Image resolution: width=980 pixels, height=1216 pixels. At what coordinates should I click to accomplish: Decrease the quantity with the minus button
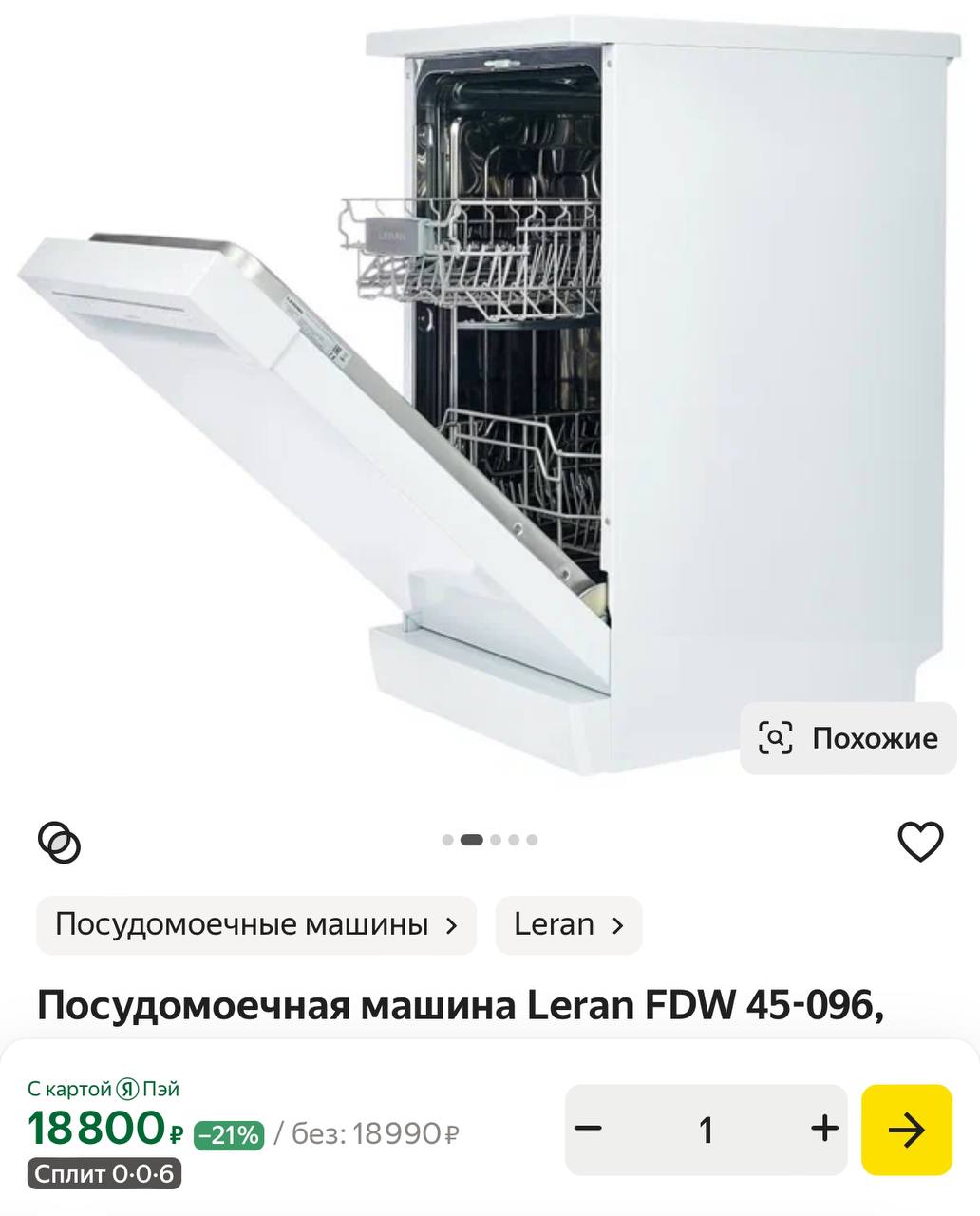pyautogui.click(x=589, y=1129)
